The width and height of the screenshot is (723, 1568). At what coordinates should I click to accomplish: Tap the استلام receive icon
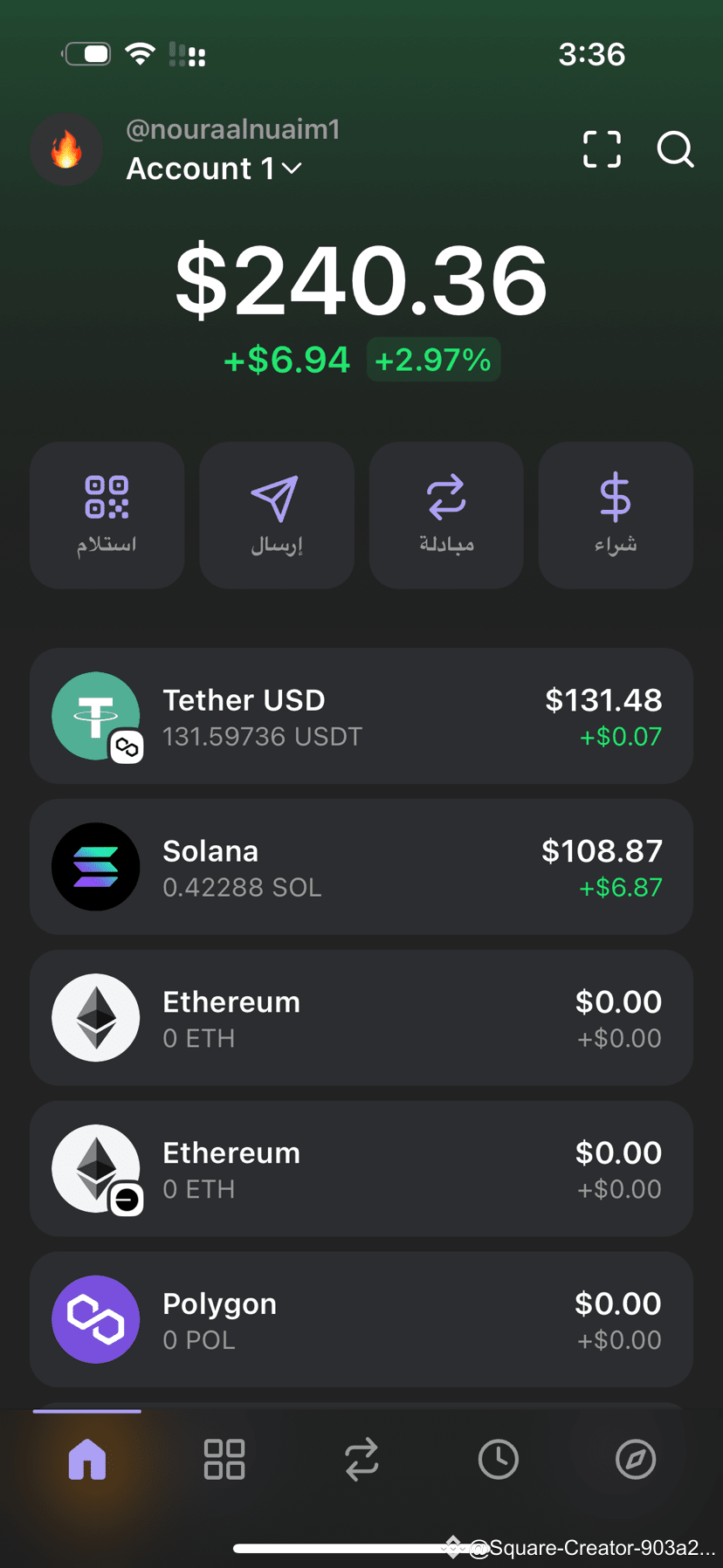click(107, 514)
